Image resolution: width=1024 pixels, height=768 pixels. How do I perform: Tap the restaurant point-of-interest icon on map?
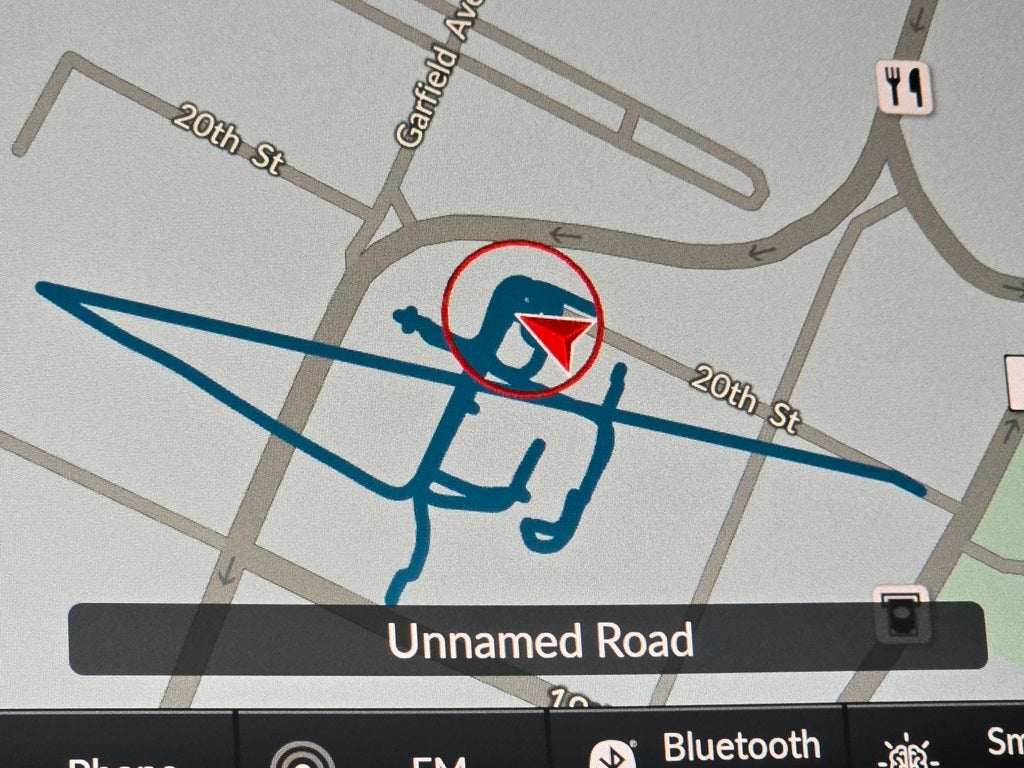pyautogui.click(x=904, y=87)
